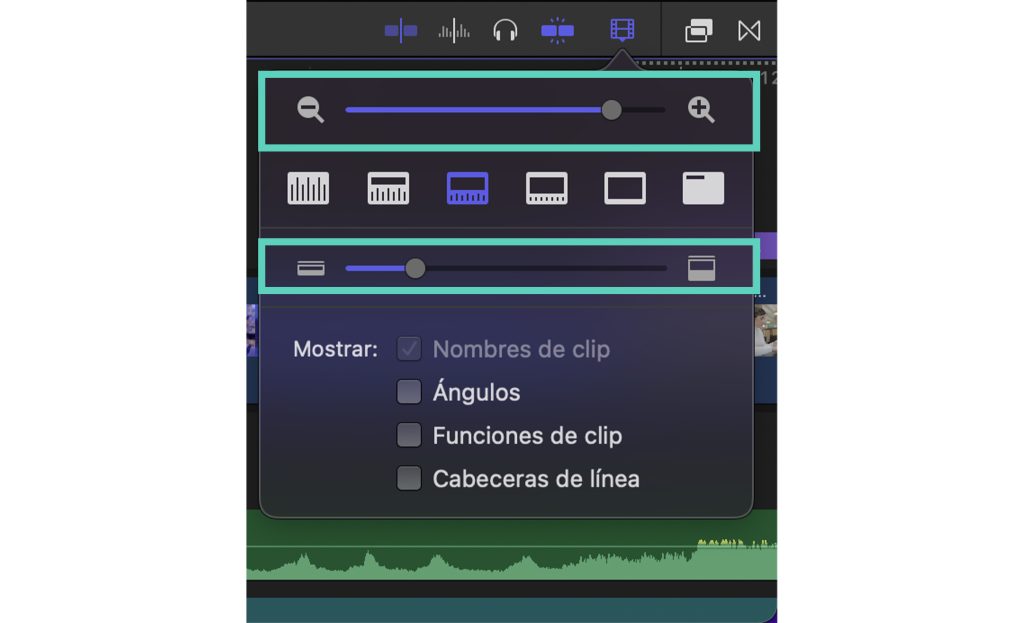Screen dimensions: 1024x623
Task: Toggle audio skimming waveform icon
Action: [x=454, y=31]
